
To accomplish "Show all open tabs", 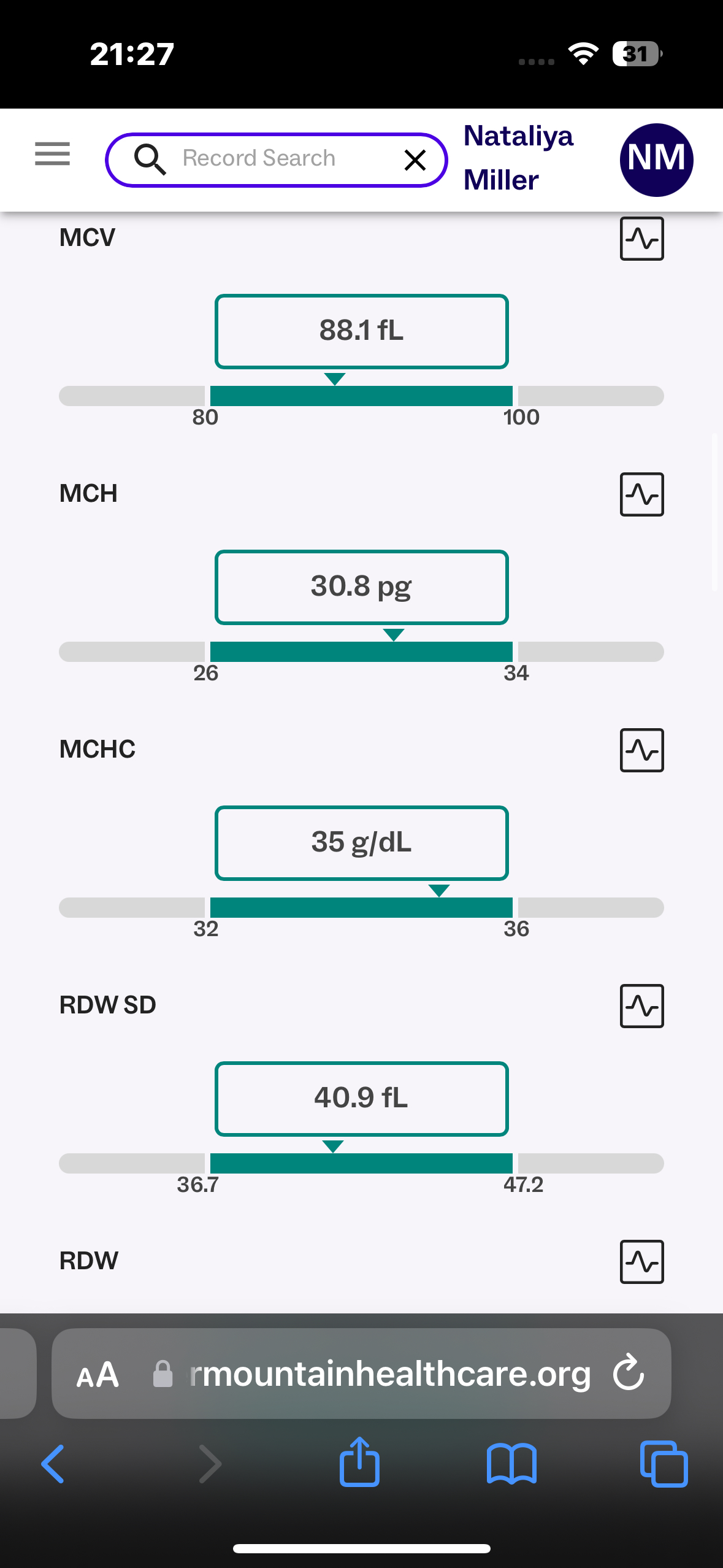I will (664, 1464).
